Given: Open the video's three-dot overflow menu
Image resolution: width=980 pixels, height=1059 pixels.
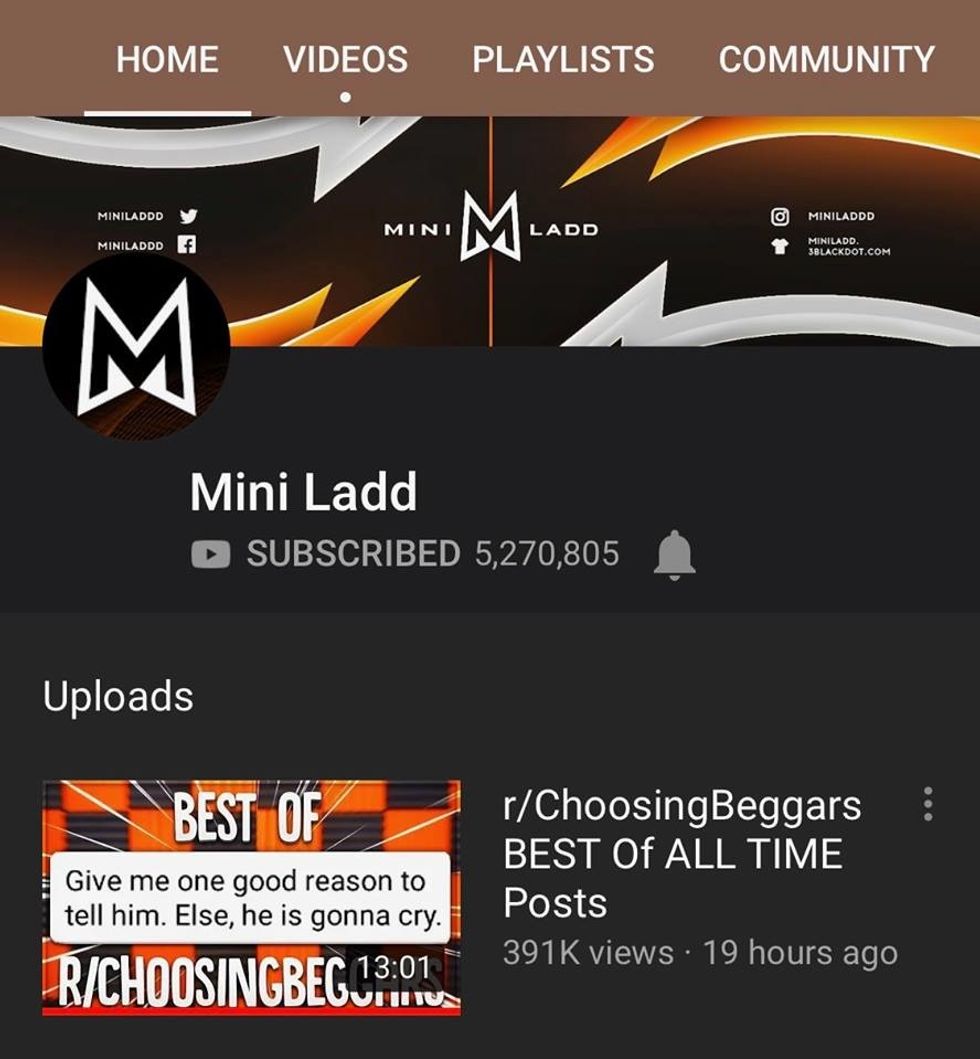Looking at the screenshot, I should click(928, 804).
